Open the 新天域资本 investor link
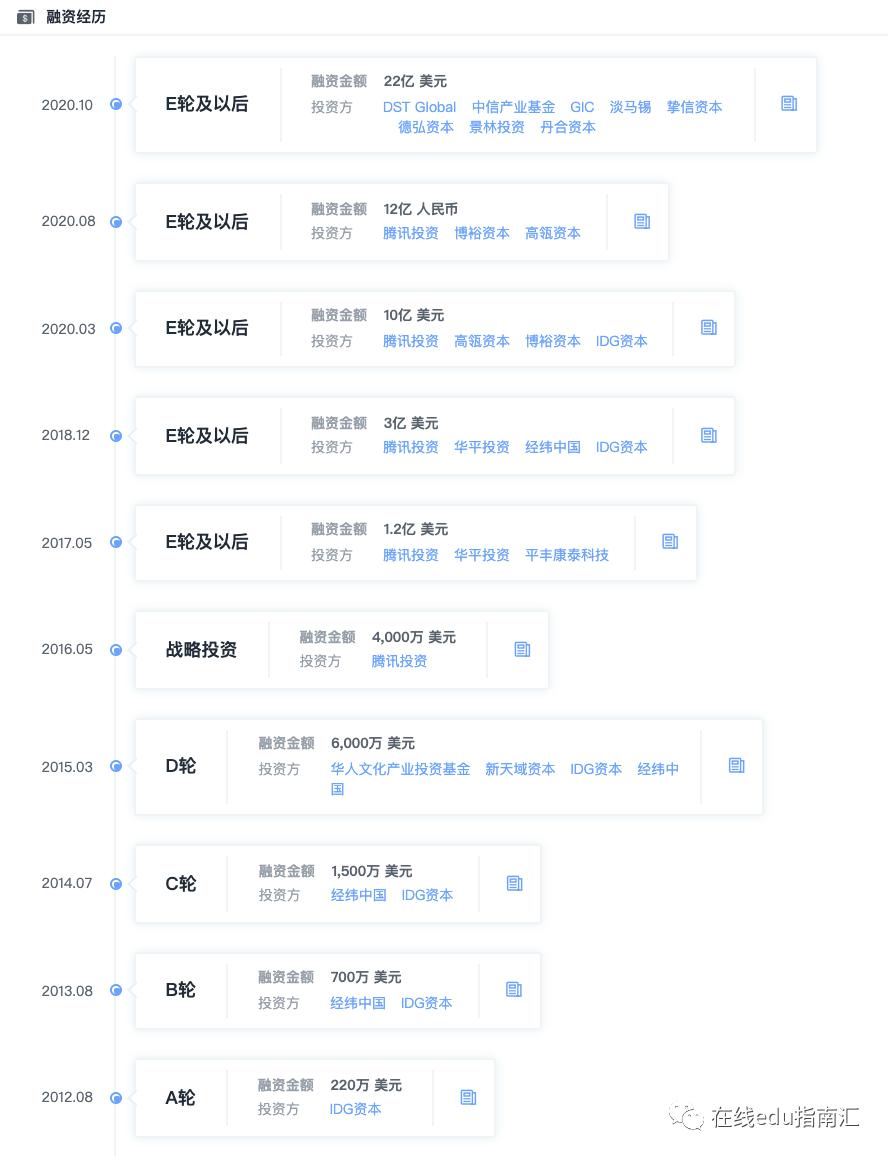 point(520,769)
